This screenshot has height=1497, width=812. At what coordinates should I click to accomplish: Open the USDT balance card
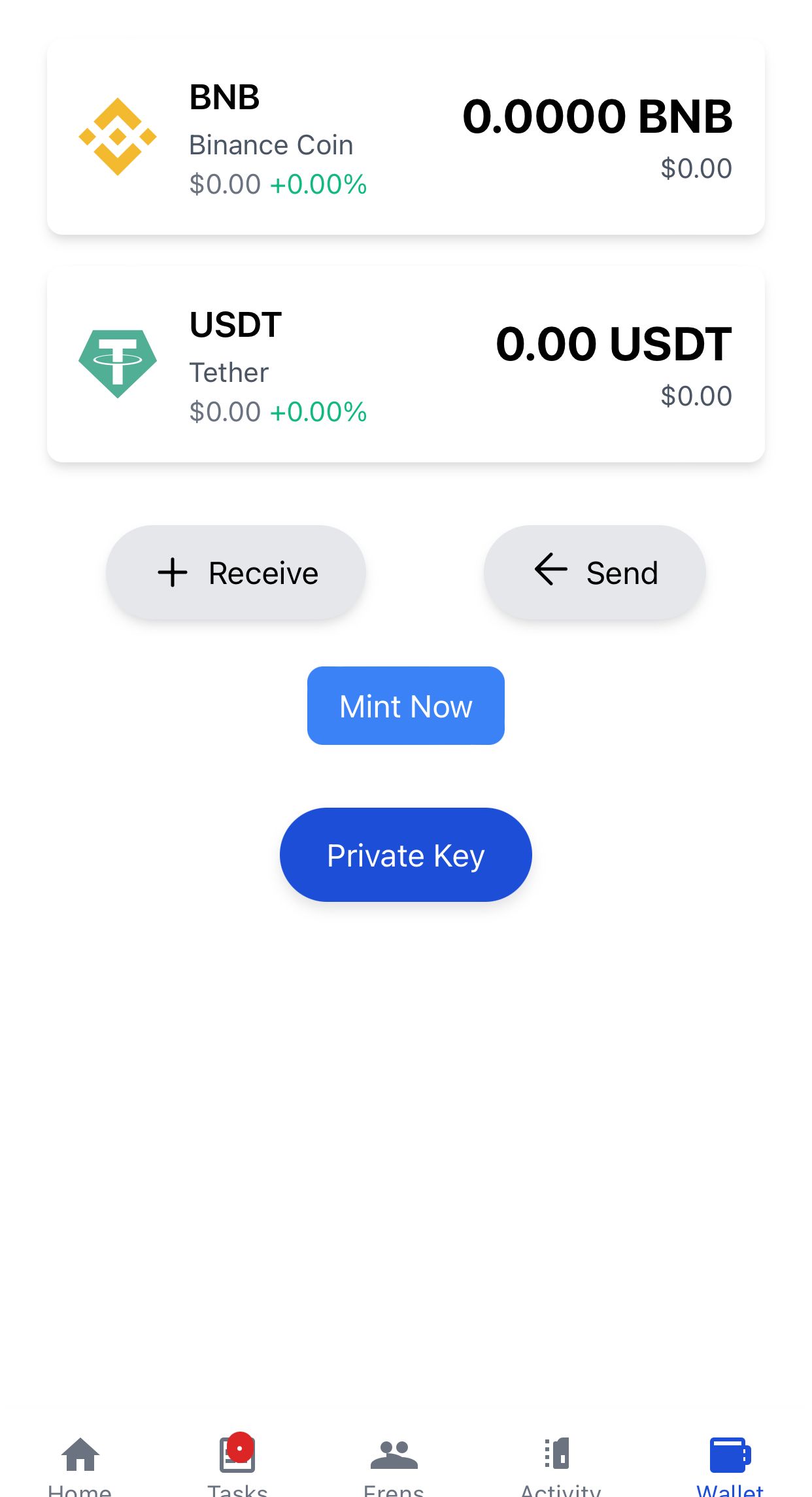[x=406, y=364]
